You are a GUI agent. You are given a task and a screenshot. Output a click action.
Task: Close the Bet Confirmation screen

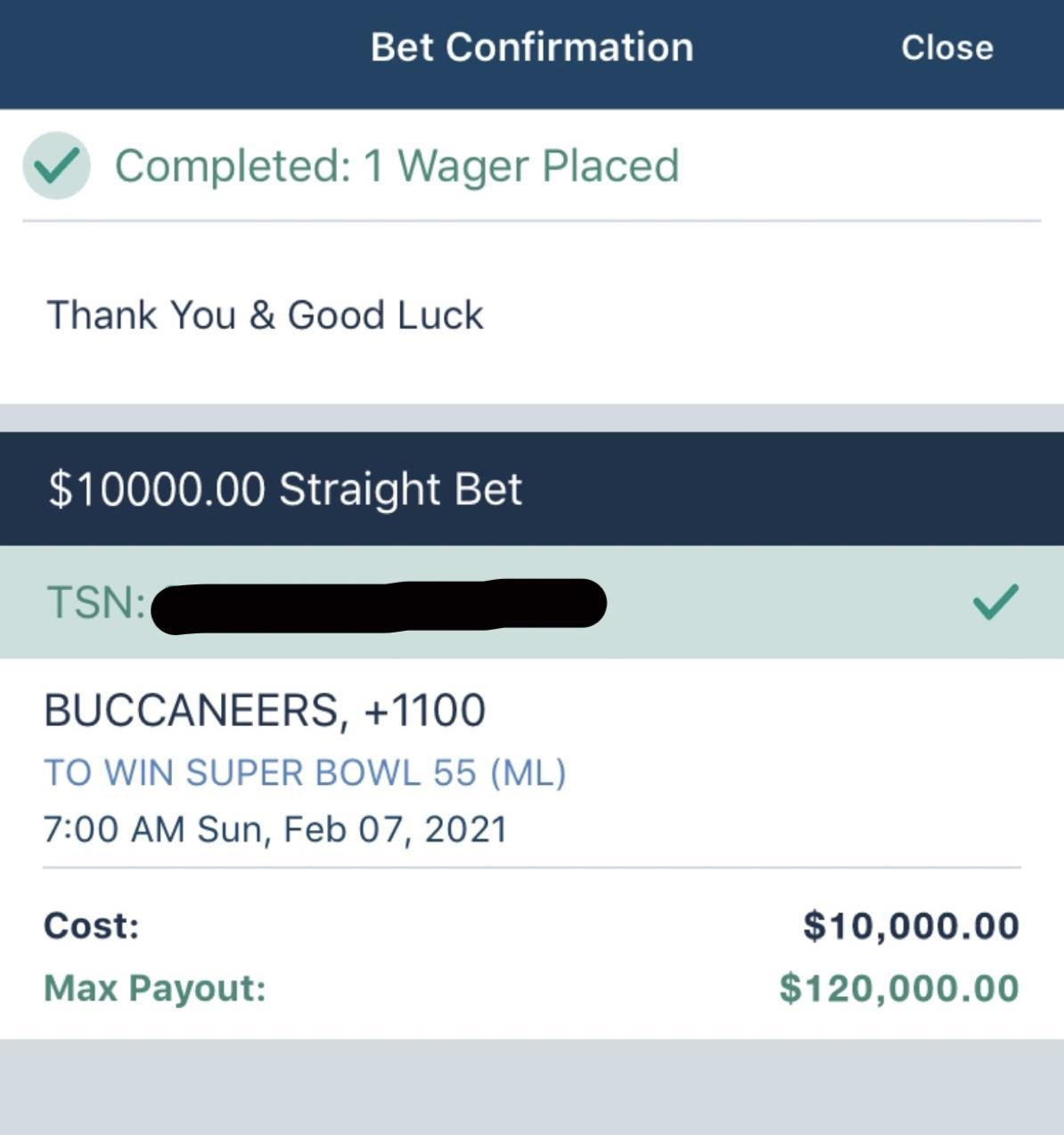tap(946, 48)
